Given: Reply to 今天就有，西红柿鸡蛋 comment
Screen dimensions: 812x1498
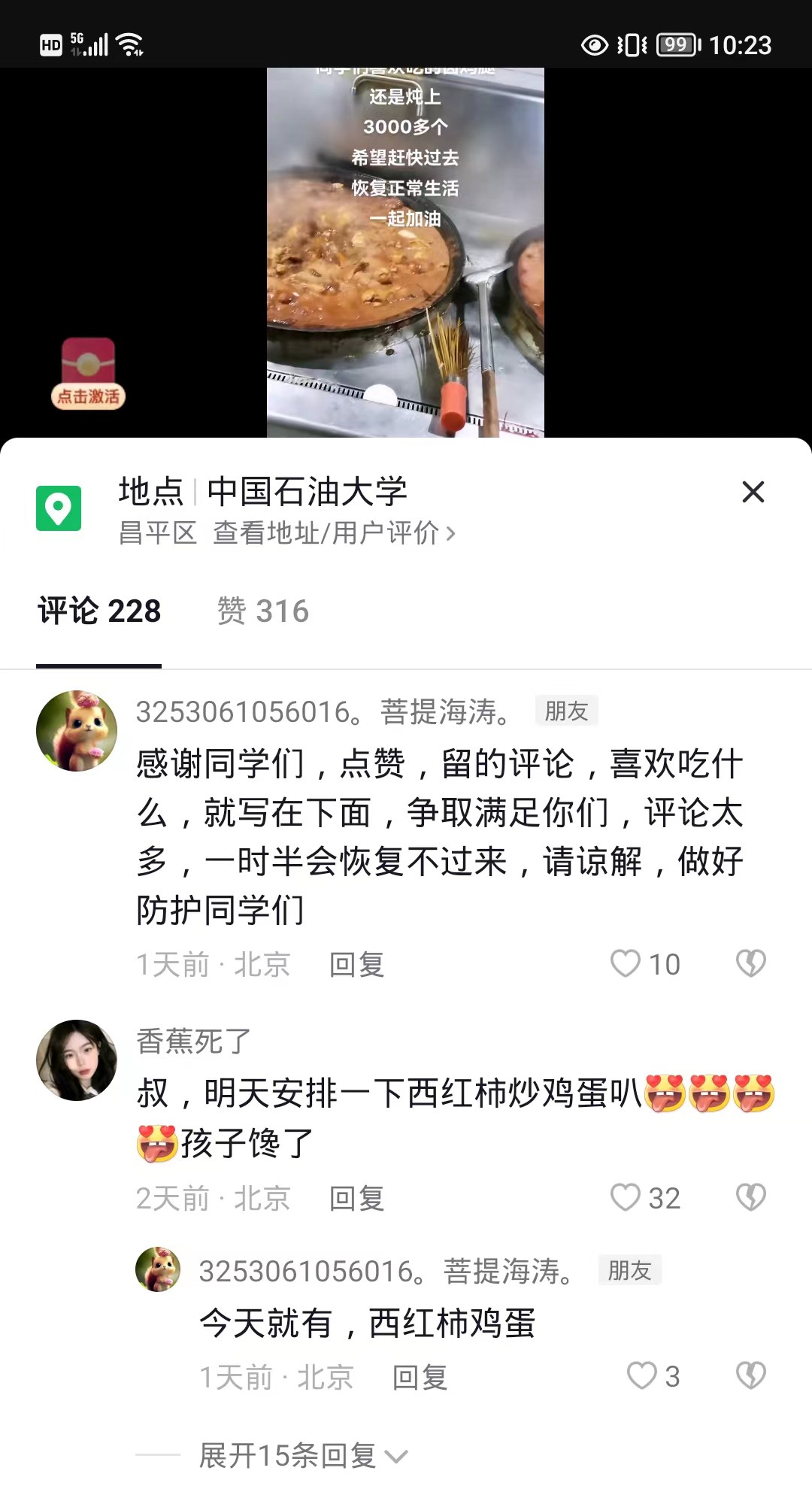Looking at the screenshot, I should 420,1377.
